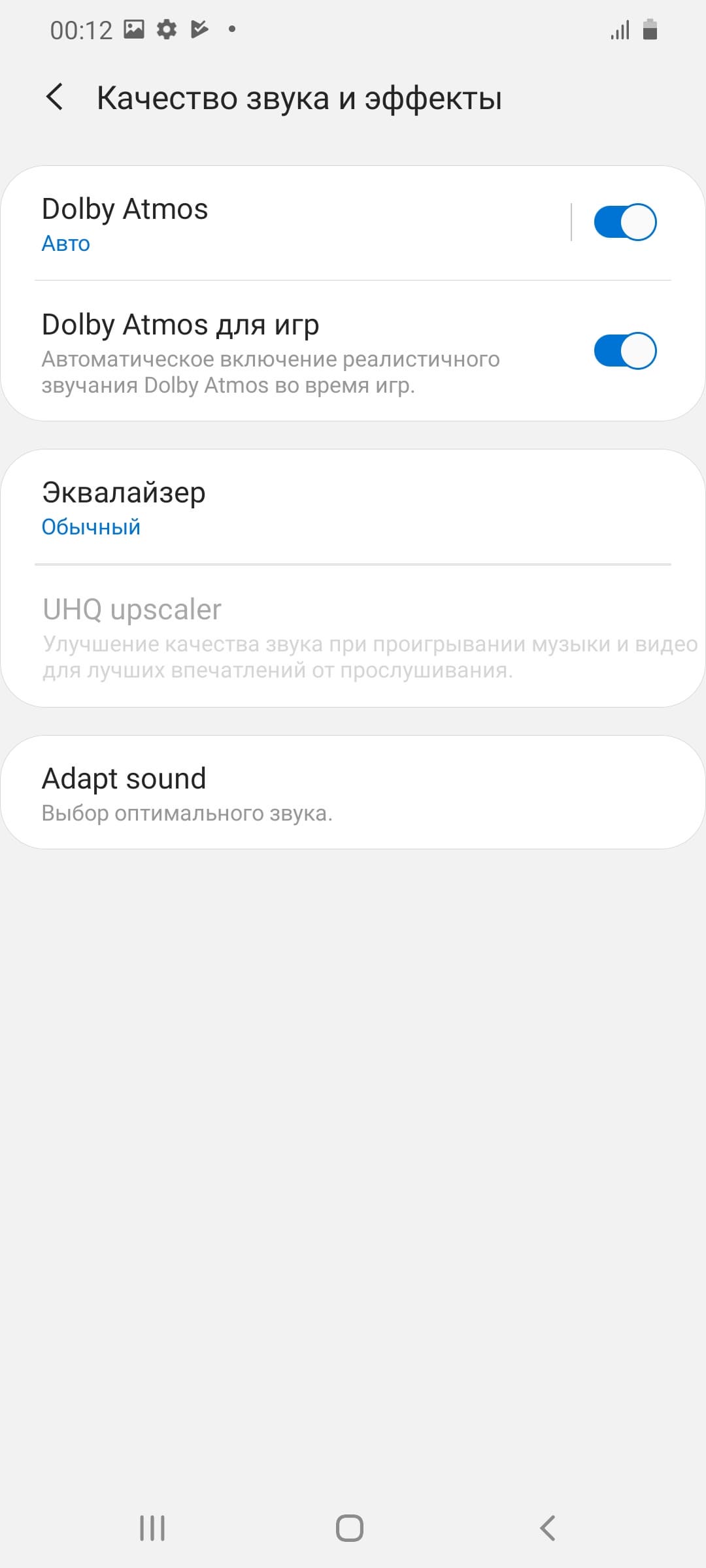This screenshot has width=706, height=1568.
Task: Turn off the Dolby Atmos switch
Action: point(624,223)
